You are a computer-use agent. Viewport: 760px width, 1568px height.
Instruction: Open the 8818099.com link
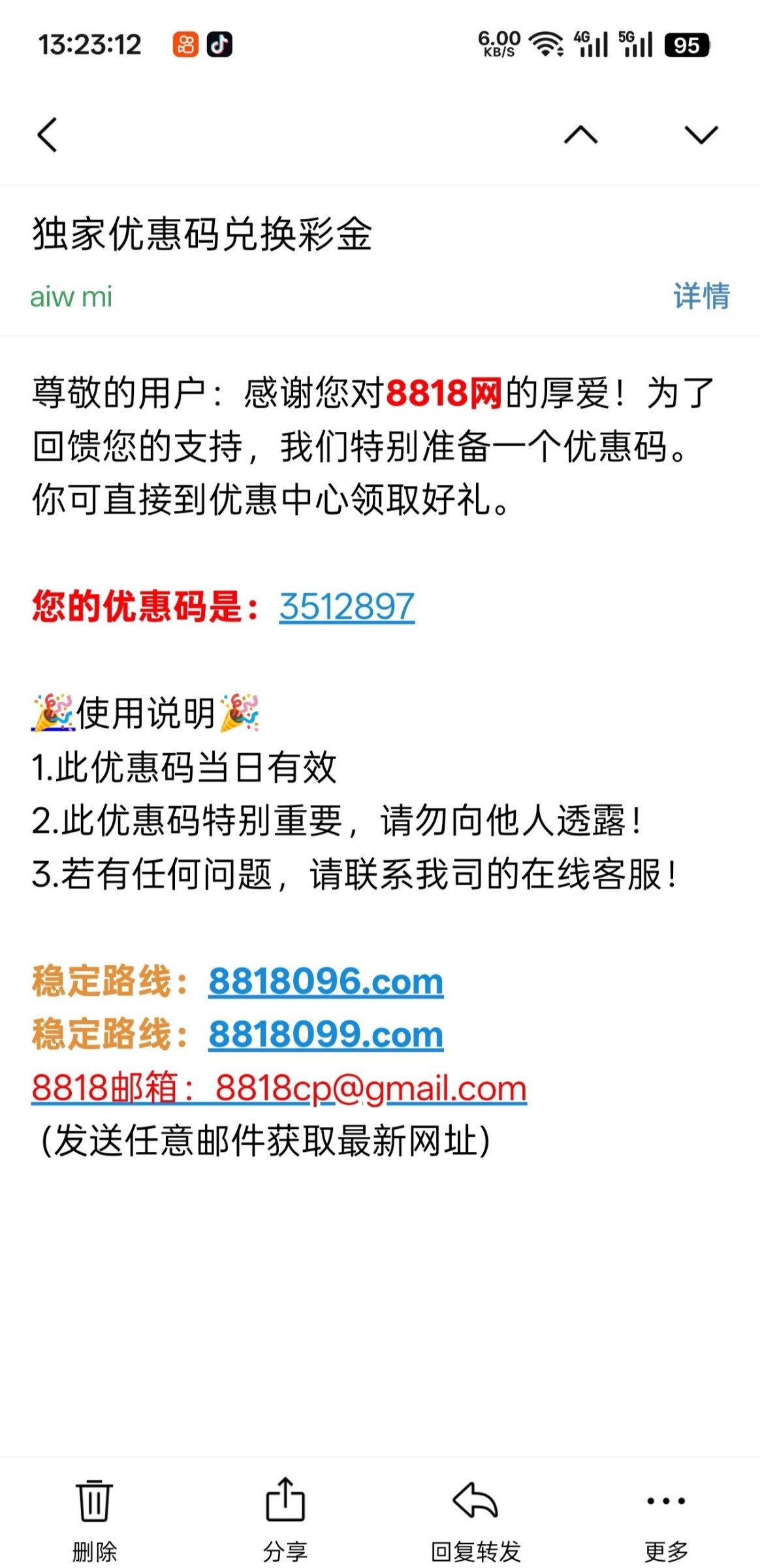tap(326, 1034)
